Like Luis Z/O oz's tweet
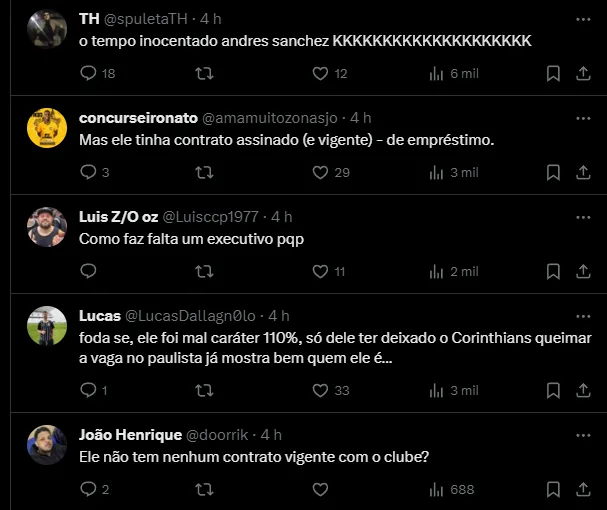Image resolution: width=607 pixels, height=510 pixels. 320,271
